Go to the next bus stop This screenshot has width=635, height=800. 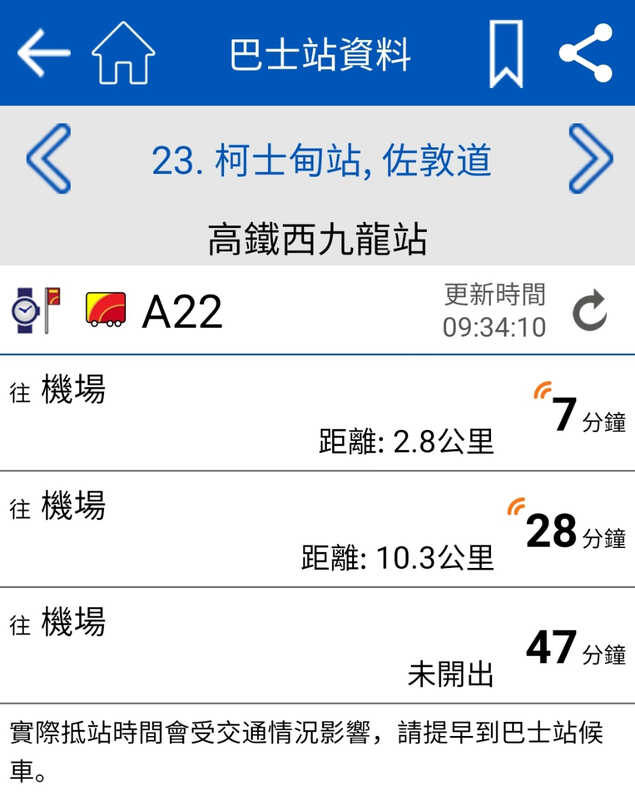pyautogui.click(x=590, y=159)
